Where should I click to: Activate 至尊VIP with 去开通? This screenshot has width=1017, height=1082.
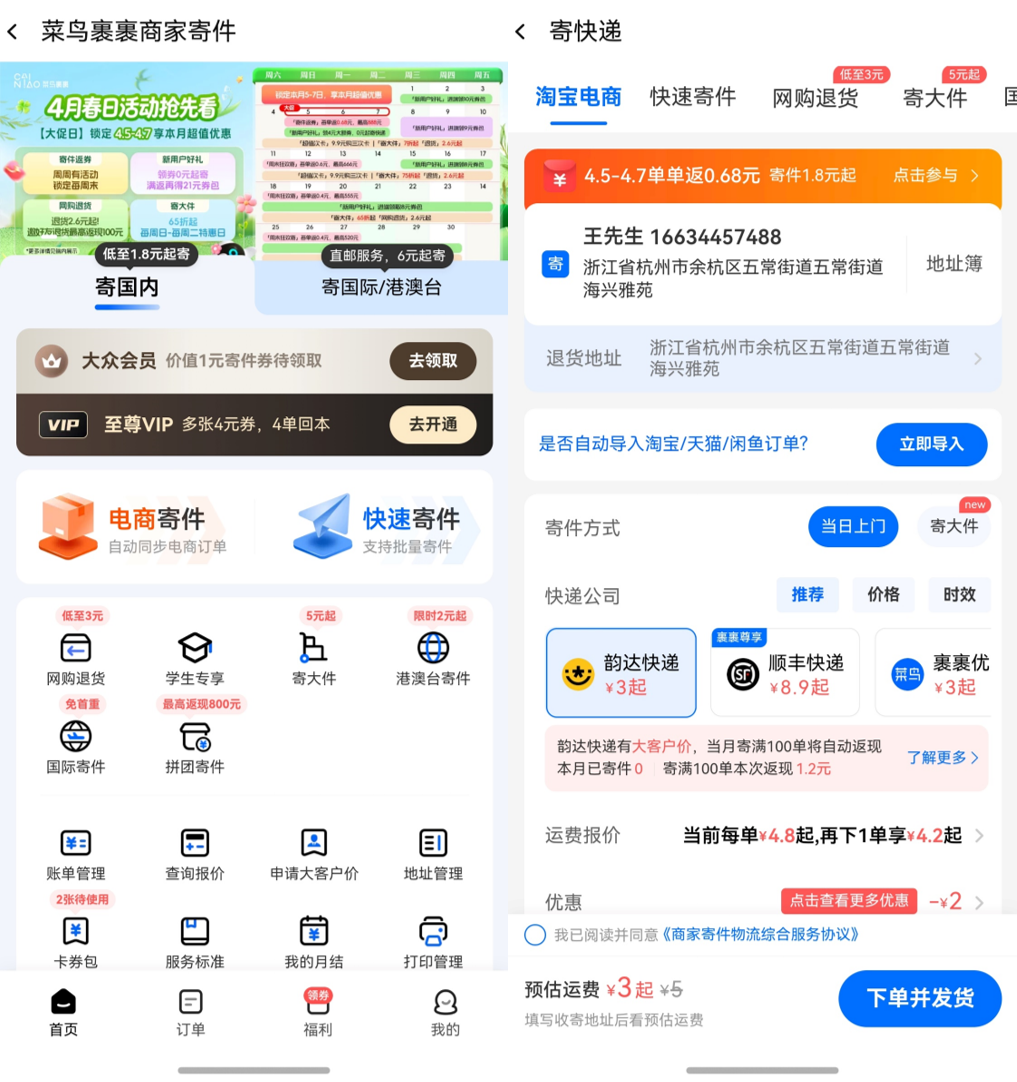(x=432, y=424)
